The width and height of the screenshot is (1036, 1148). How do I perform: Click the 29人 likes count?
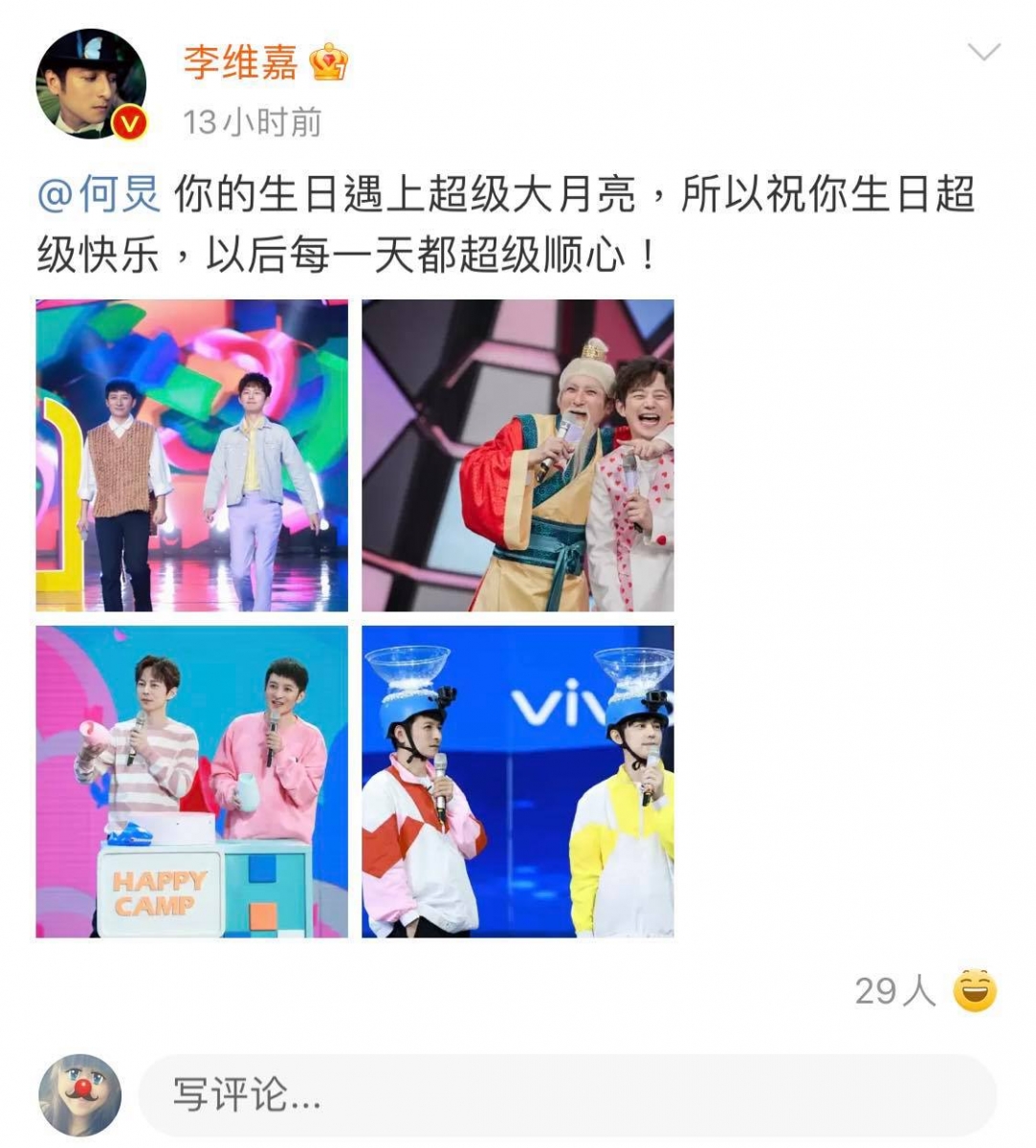tap(896, 993)
